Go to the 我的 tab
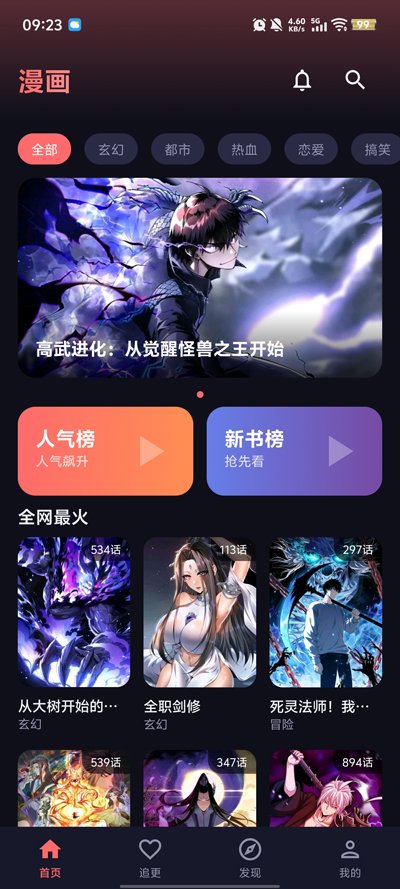The image size is (400, 889). (350, 858)
